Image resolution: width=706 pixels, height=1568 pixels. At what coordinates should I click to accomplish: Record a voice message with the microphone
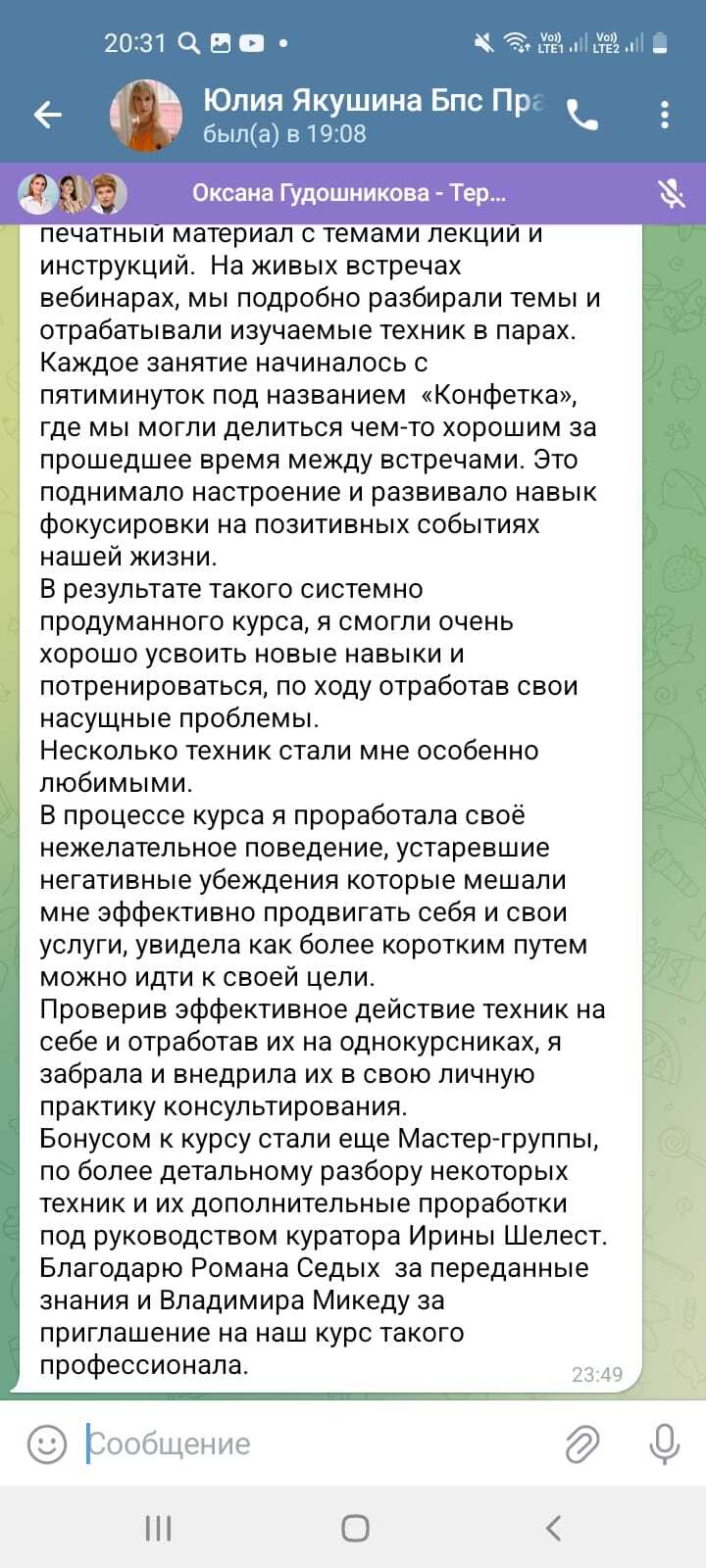664,1444
